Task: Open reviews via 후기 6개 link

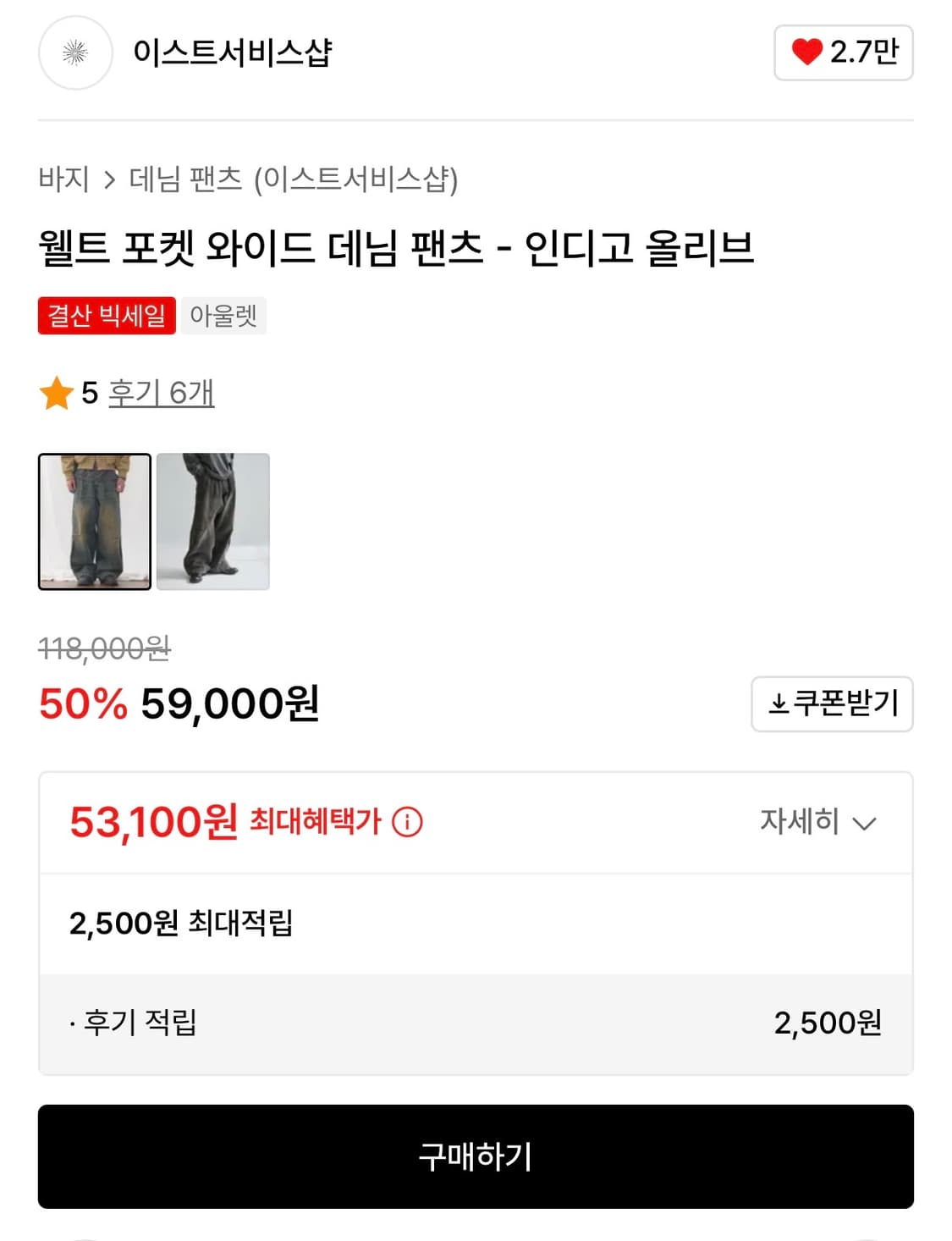Action: [161, 392]
